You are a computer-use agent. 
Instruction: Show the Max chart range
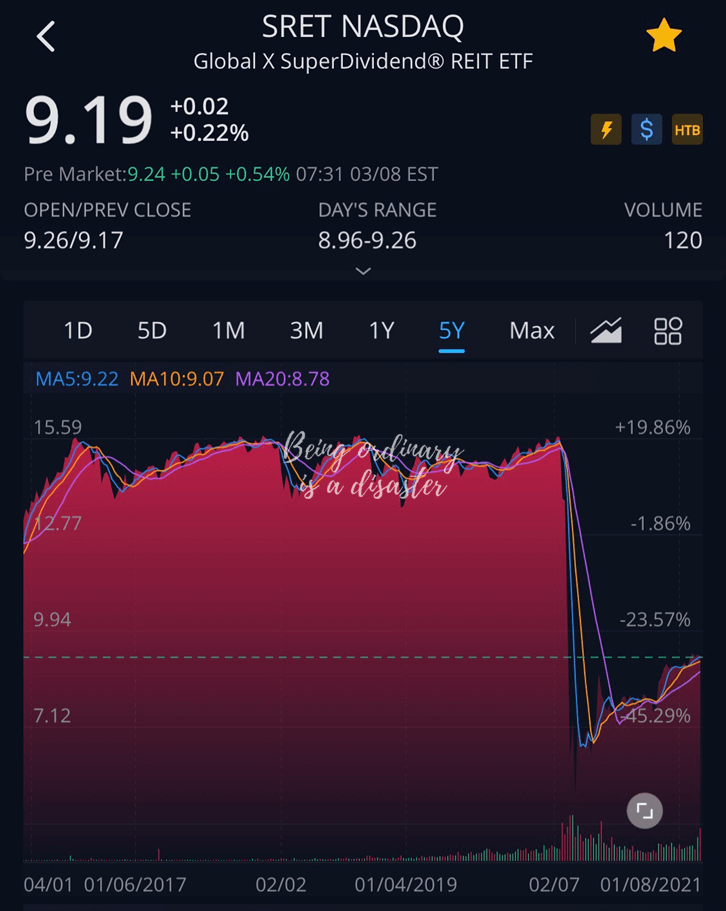point(532,331)
